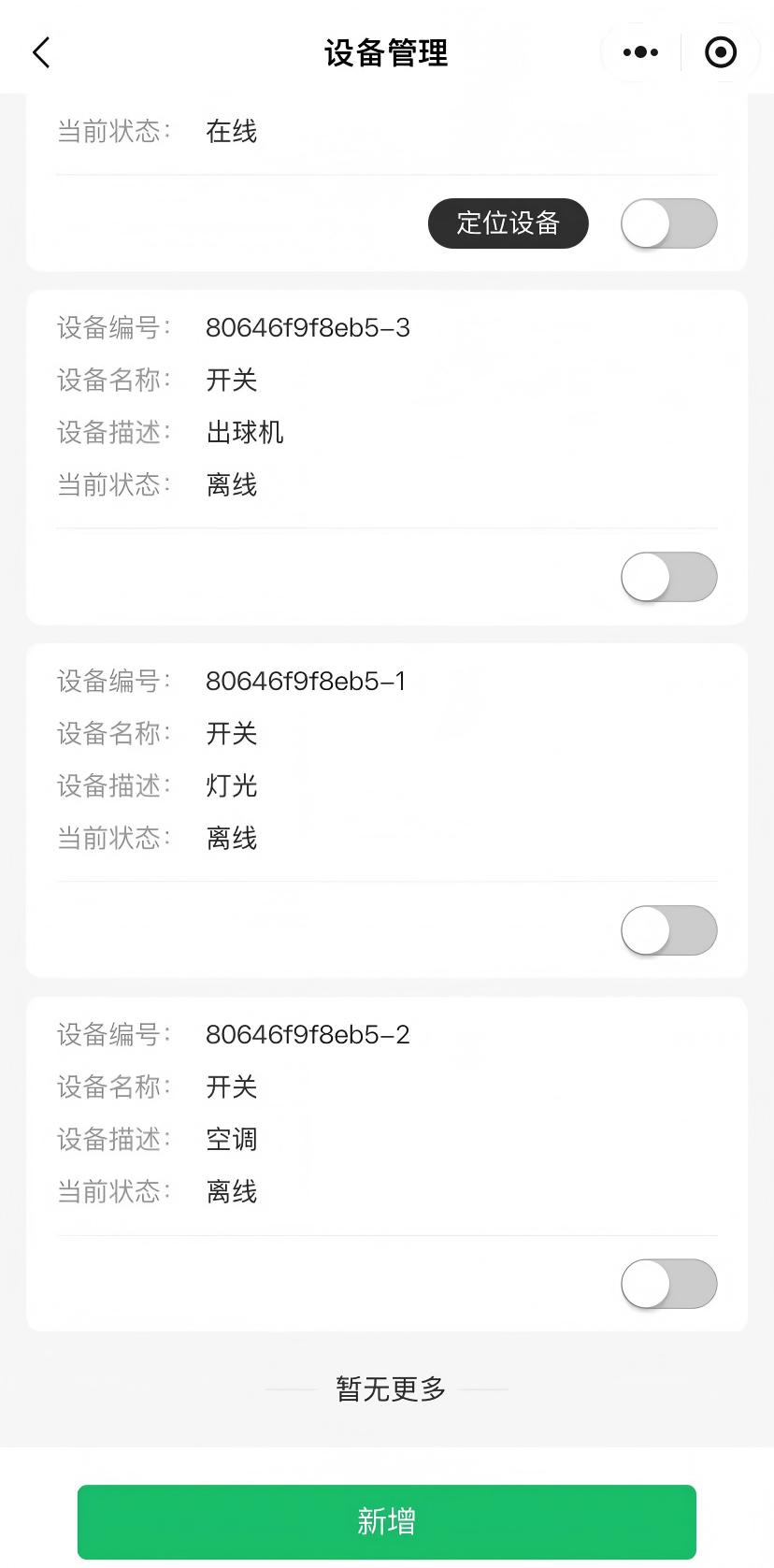
Task: Click the device number 80646f9f8eb5-1
Action: tap(307, 682)
